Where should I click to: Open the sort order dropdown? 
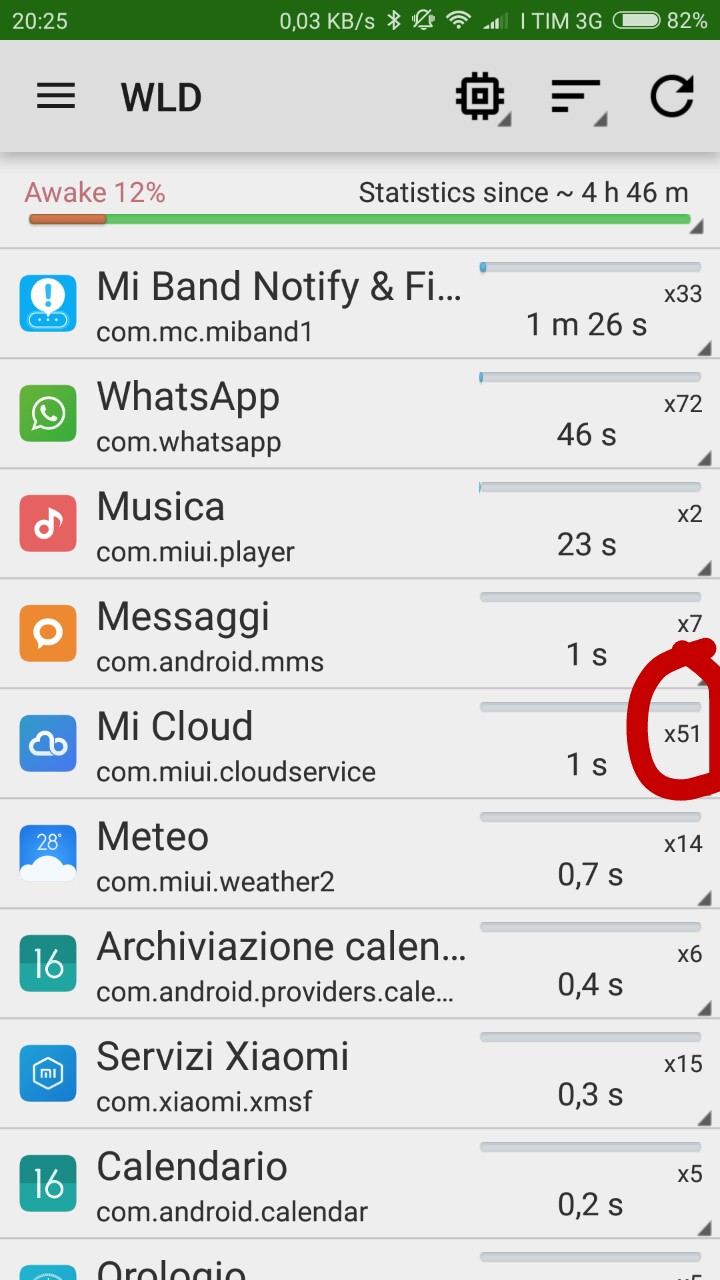point(578,97)
